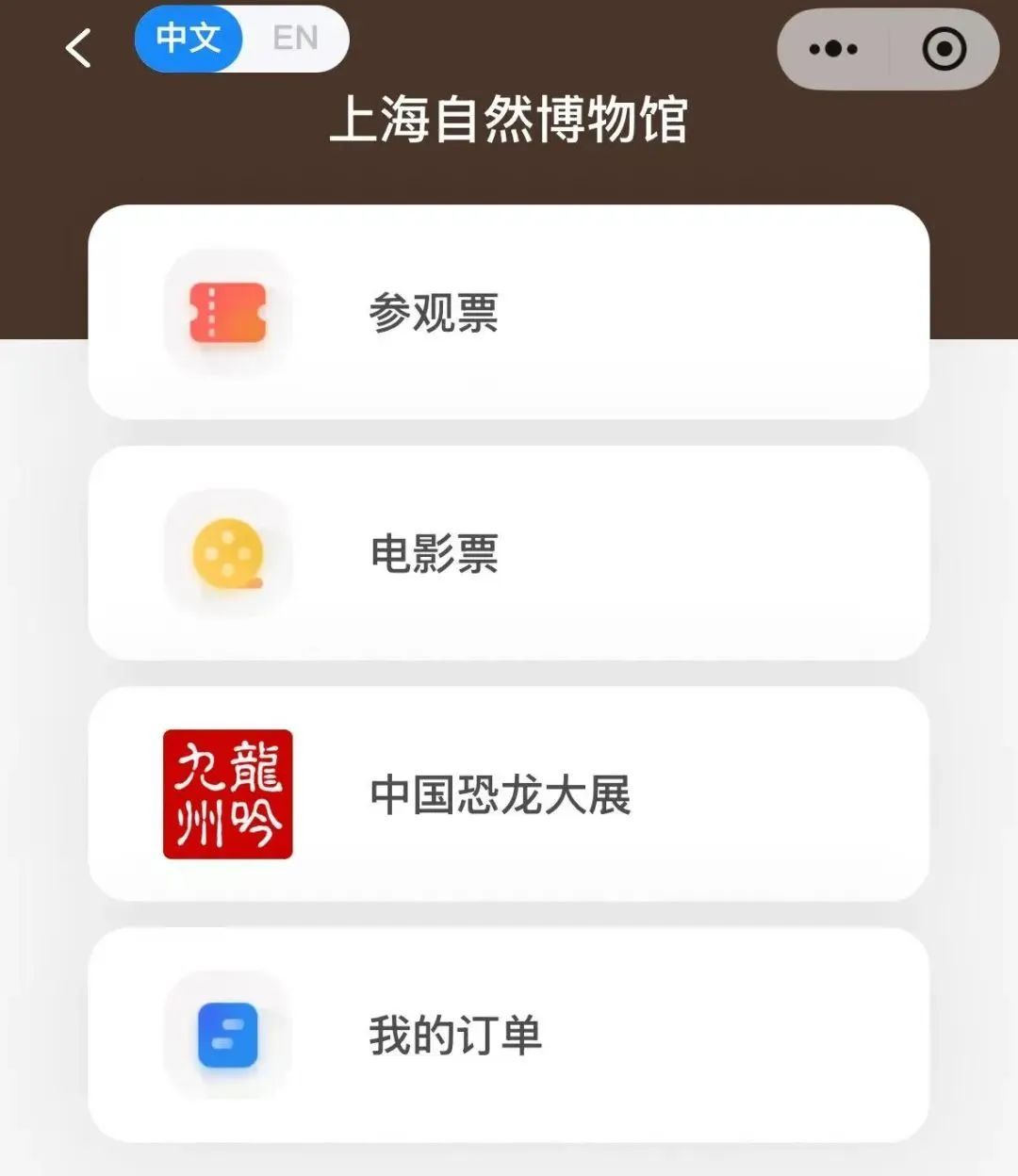The height and width of the screenshot is (1176, 1018).
Task: Open 参观票 admission tickets
Action: pyautogui.click(x=508, y=312)
